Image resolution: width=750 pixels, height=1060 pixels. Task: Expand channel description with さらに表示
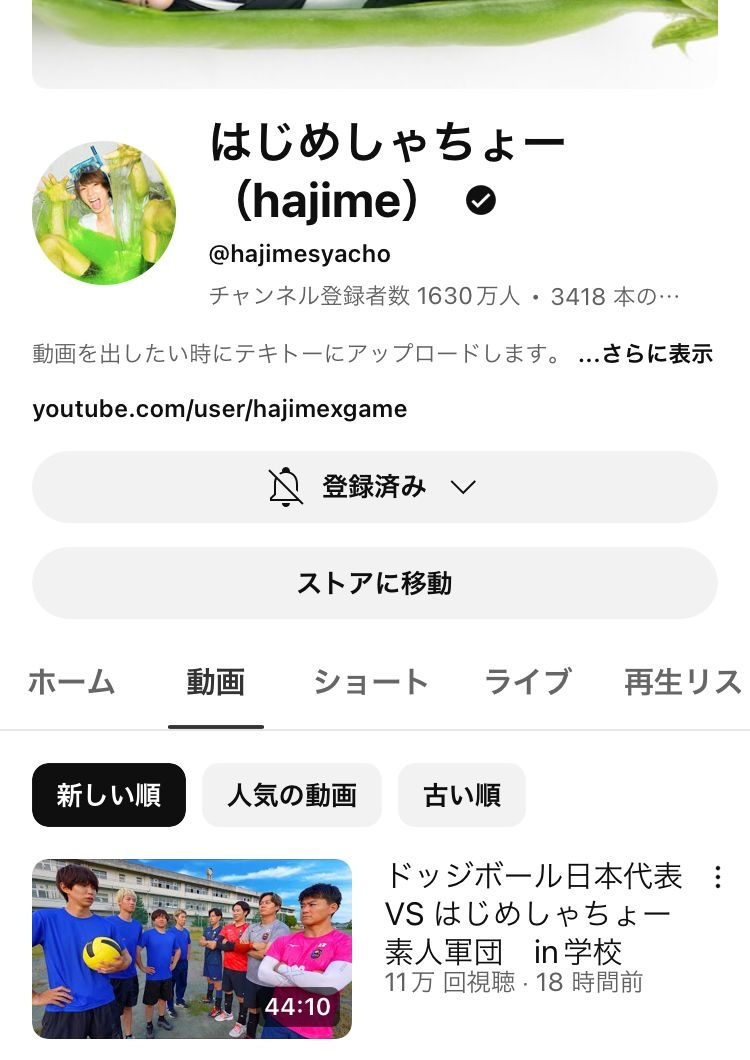pos(645,354)
